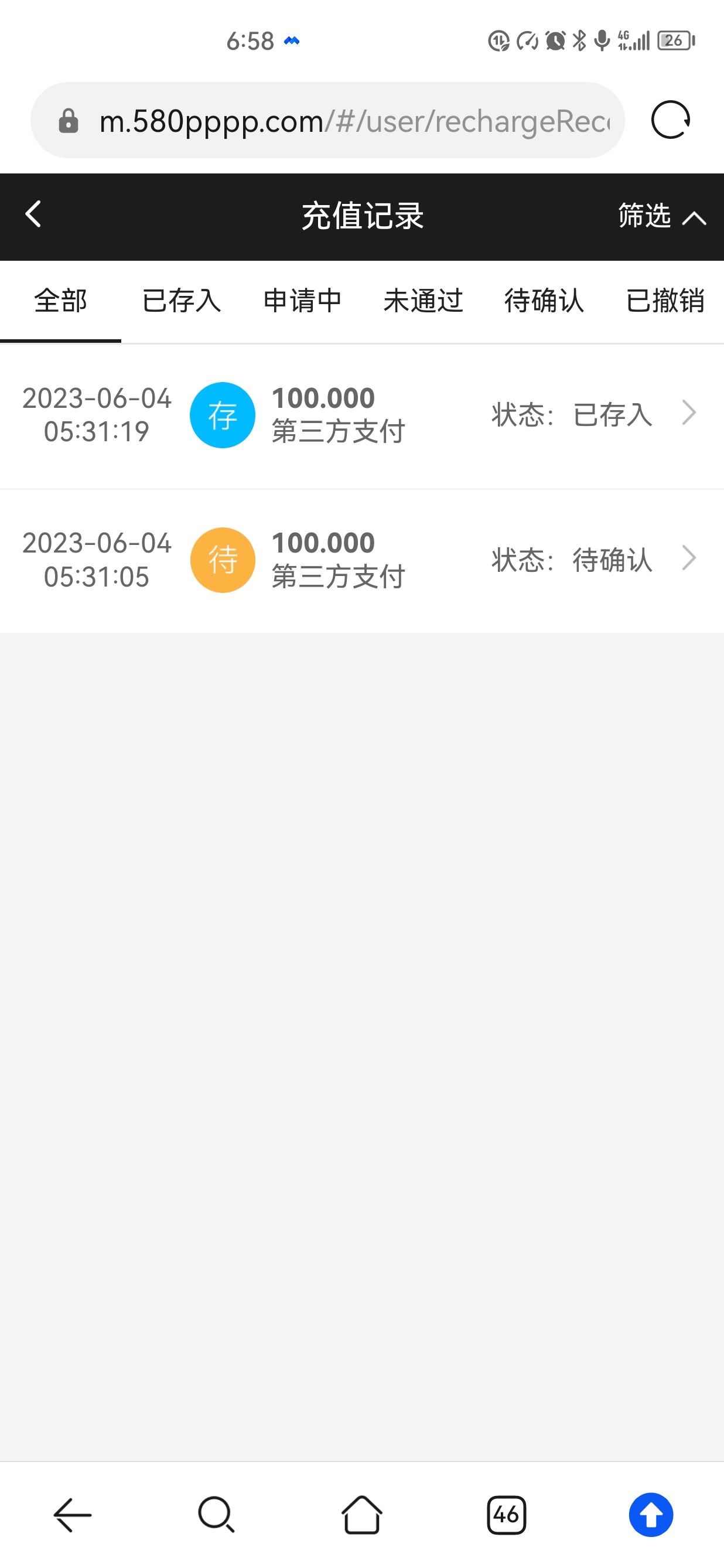
Task: Expand the 05:31:19 record details chevron
Action: tap(689, 413)
